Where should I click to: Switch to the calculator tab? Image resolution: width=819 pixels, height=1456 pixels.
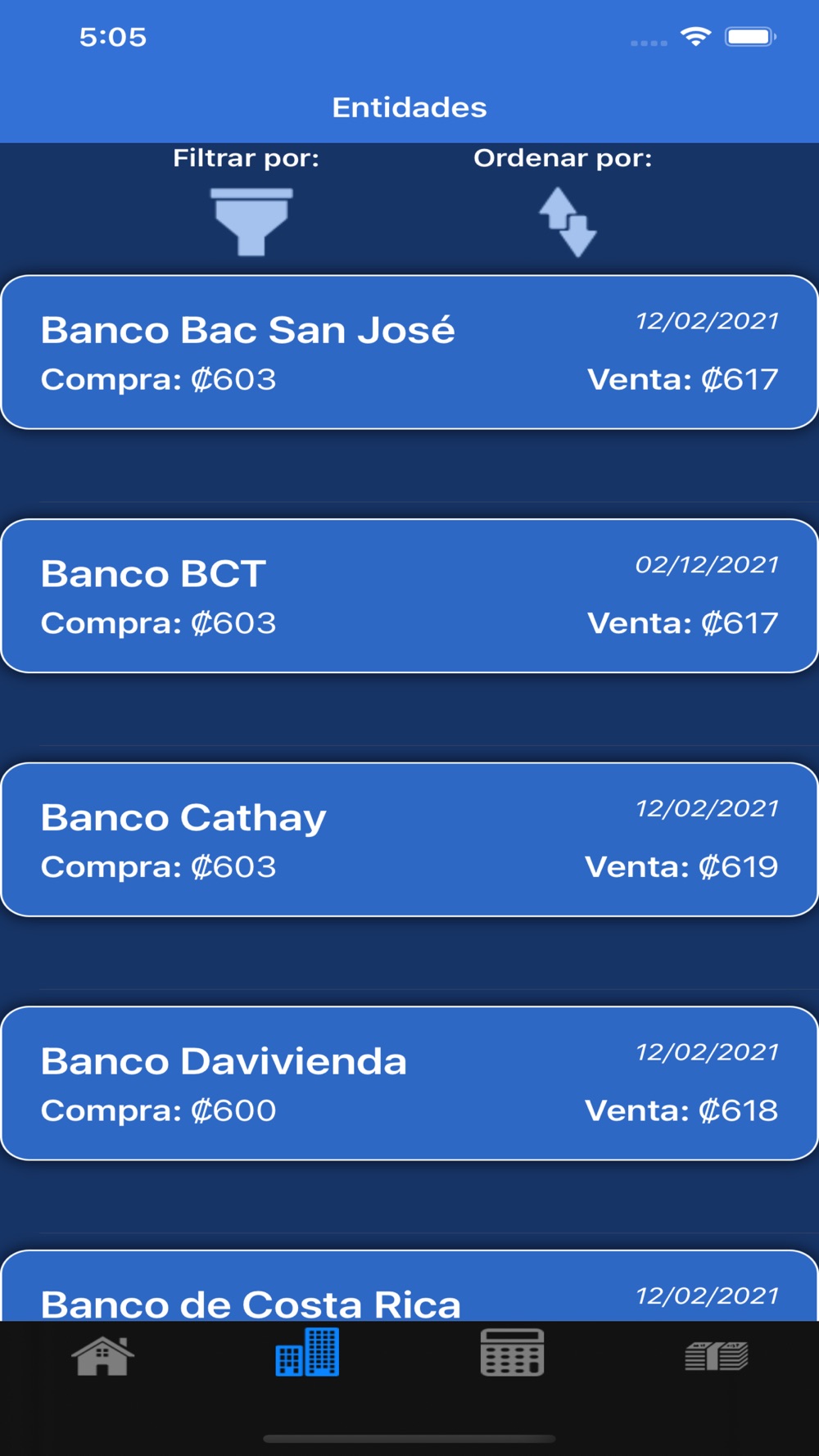pyautogui.click(x=512, y=1352)
